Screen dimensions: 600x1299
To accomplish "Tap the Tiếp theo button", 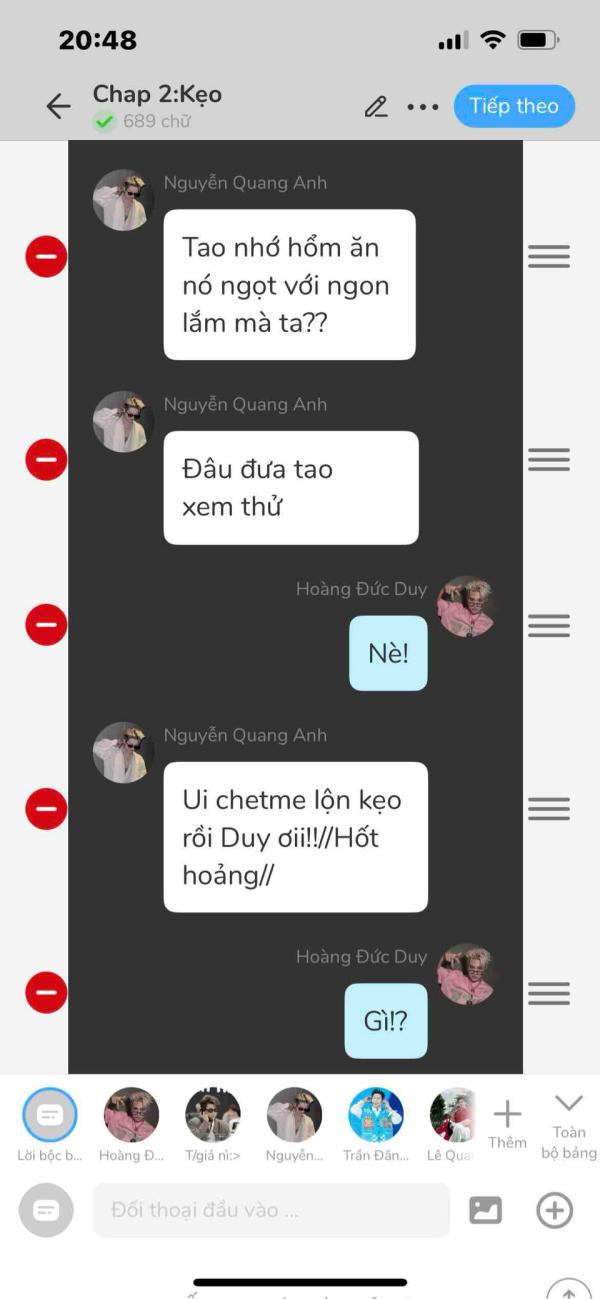I will click(514, 106).
